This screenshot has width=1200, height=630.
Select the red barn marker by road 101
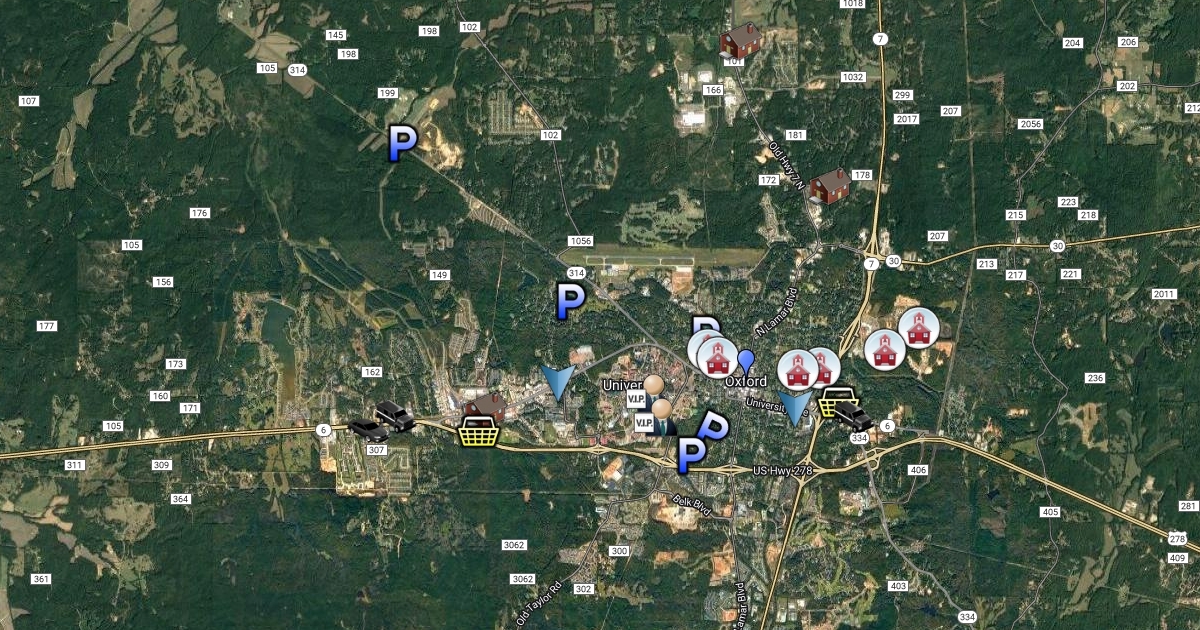click(x=740, y=41)
